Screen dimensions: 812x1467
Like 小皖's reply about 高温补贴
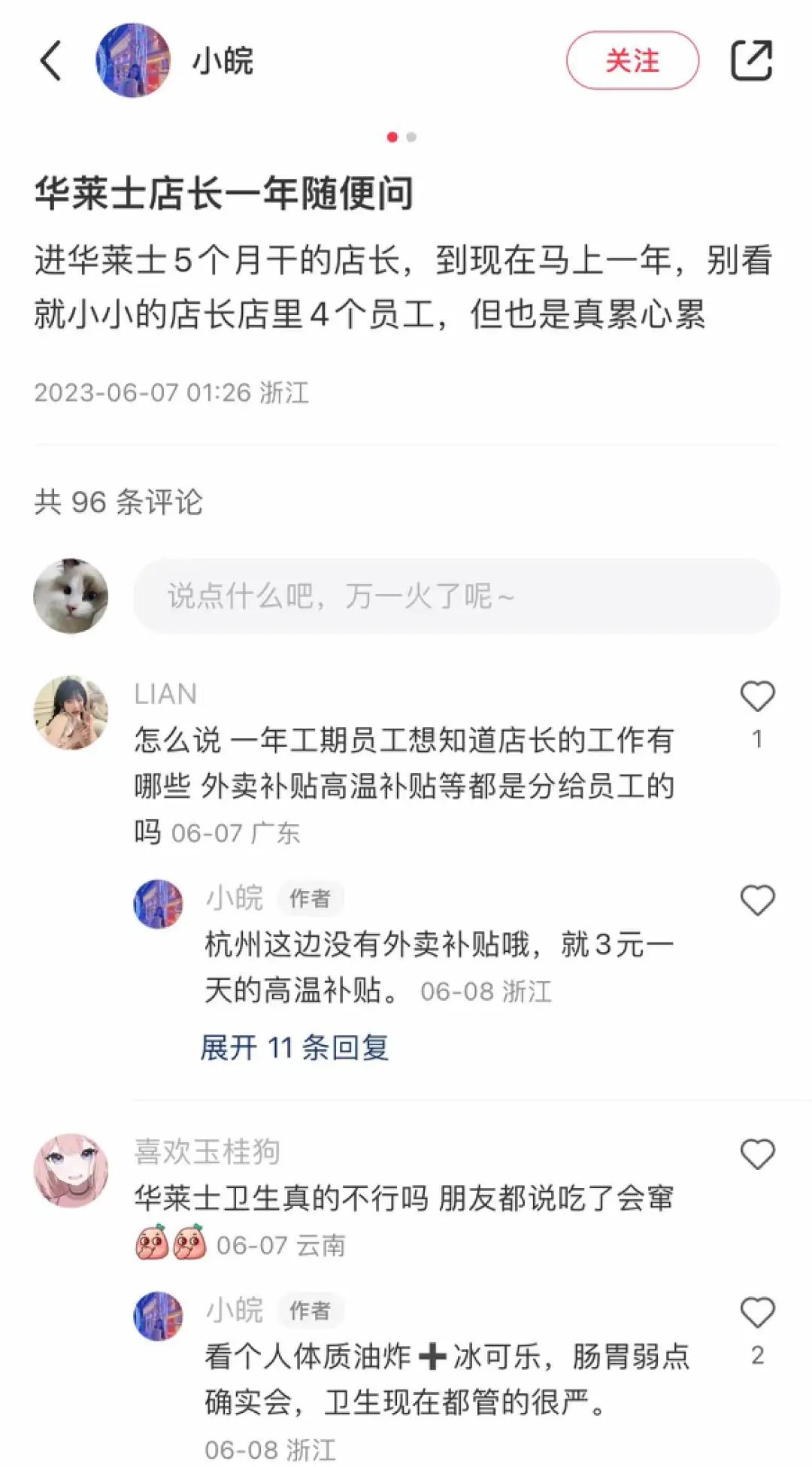click(x=756, y=900)
